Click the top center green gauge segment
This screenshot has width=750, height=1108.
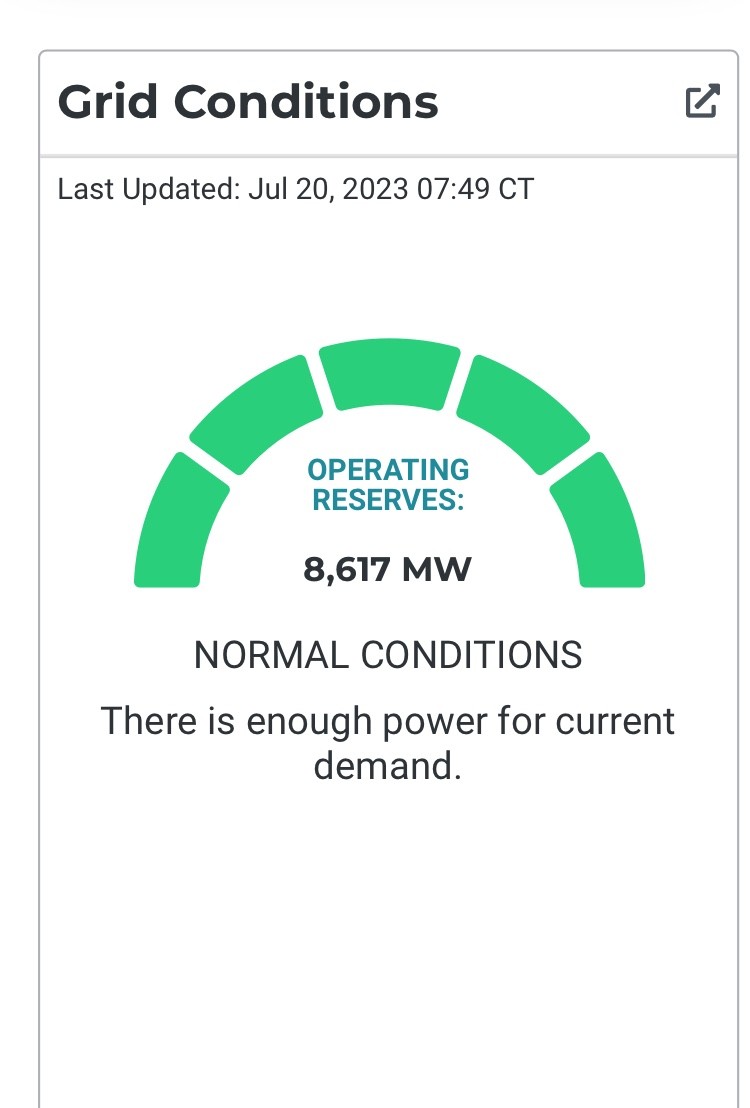389,375
